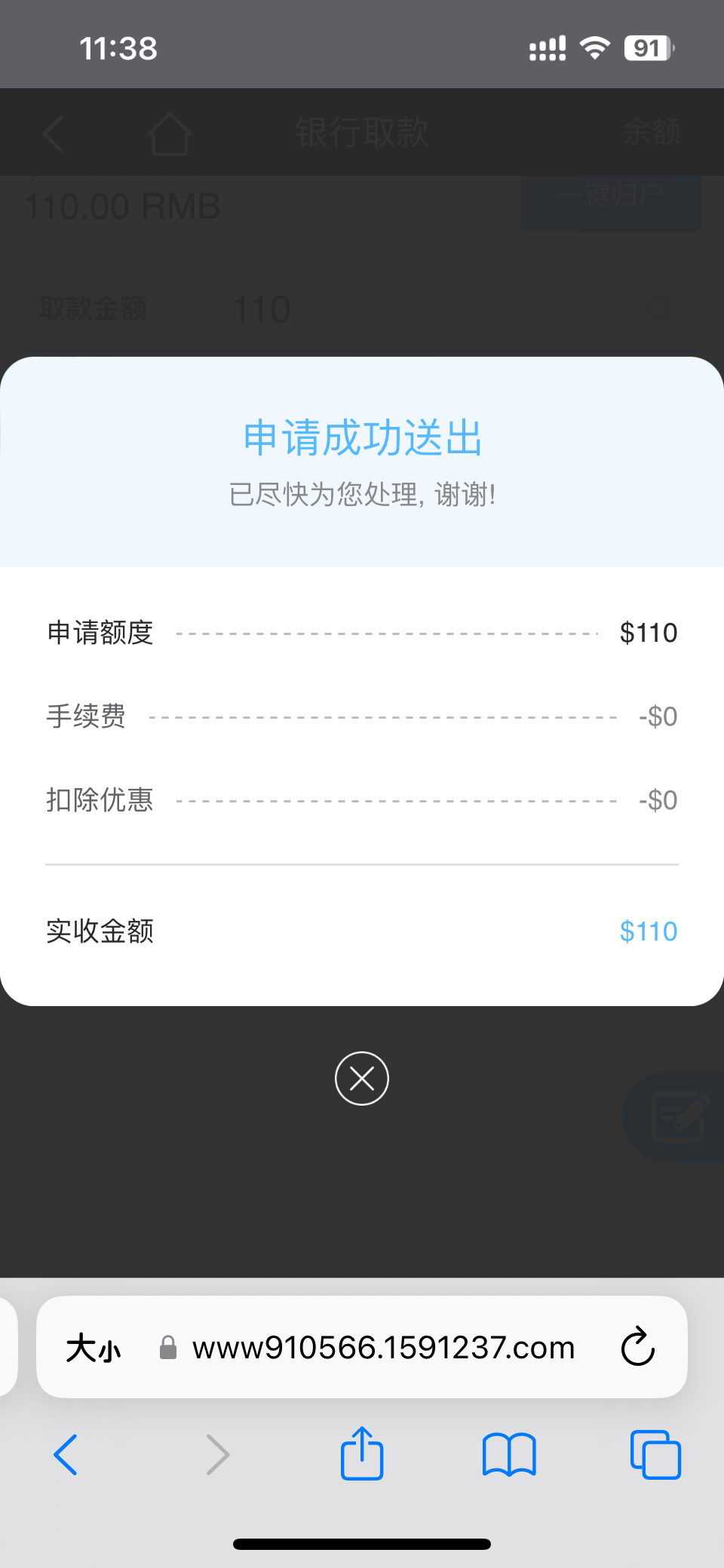724x1568 pixels.
Task: Open the 大小 page settings menu
Action: point(92,1348)
